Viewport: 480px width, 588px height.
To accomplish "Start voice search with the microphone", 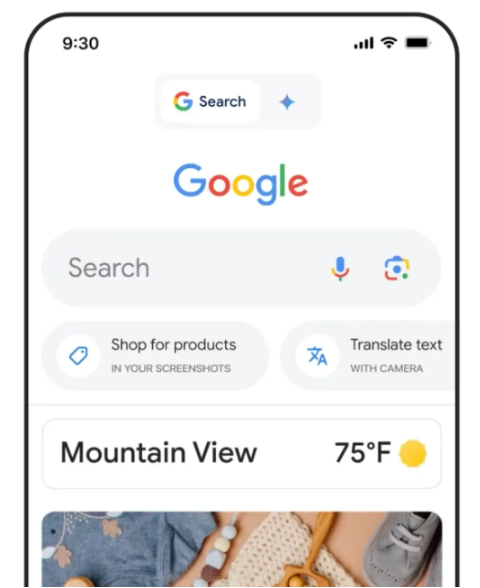I will coord(340,268).
